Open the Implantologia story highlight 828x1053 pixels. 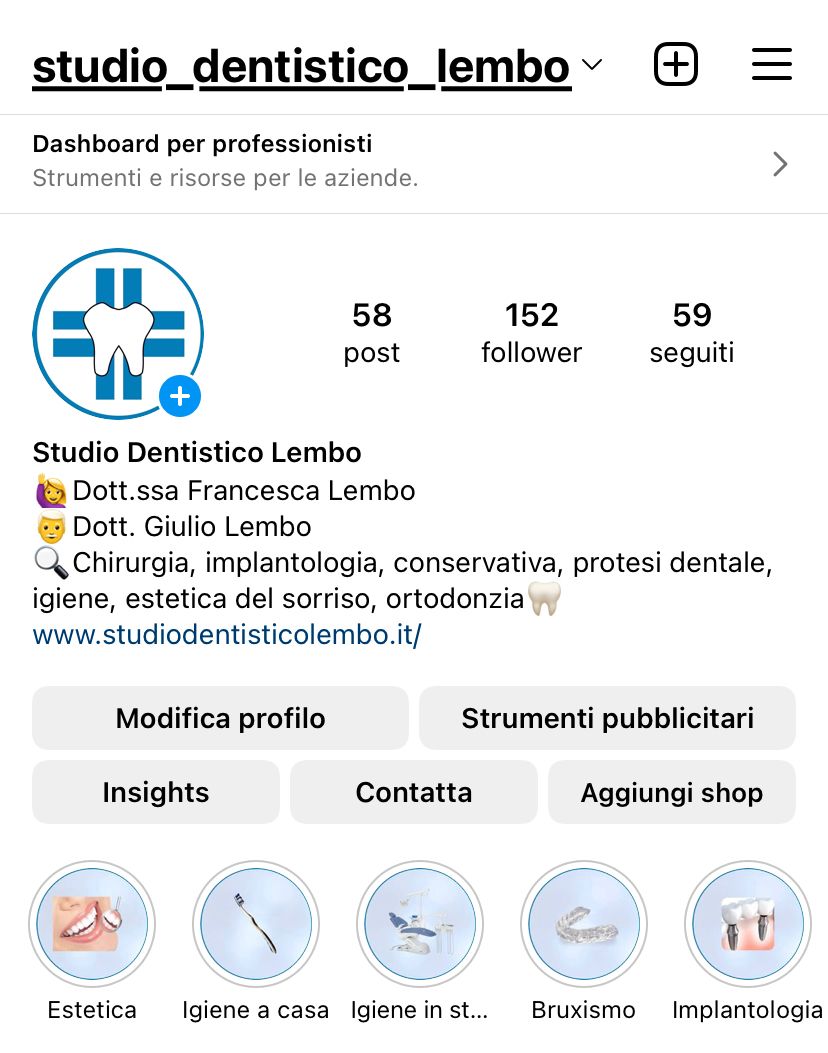[x=747, y=924]
